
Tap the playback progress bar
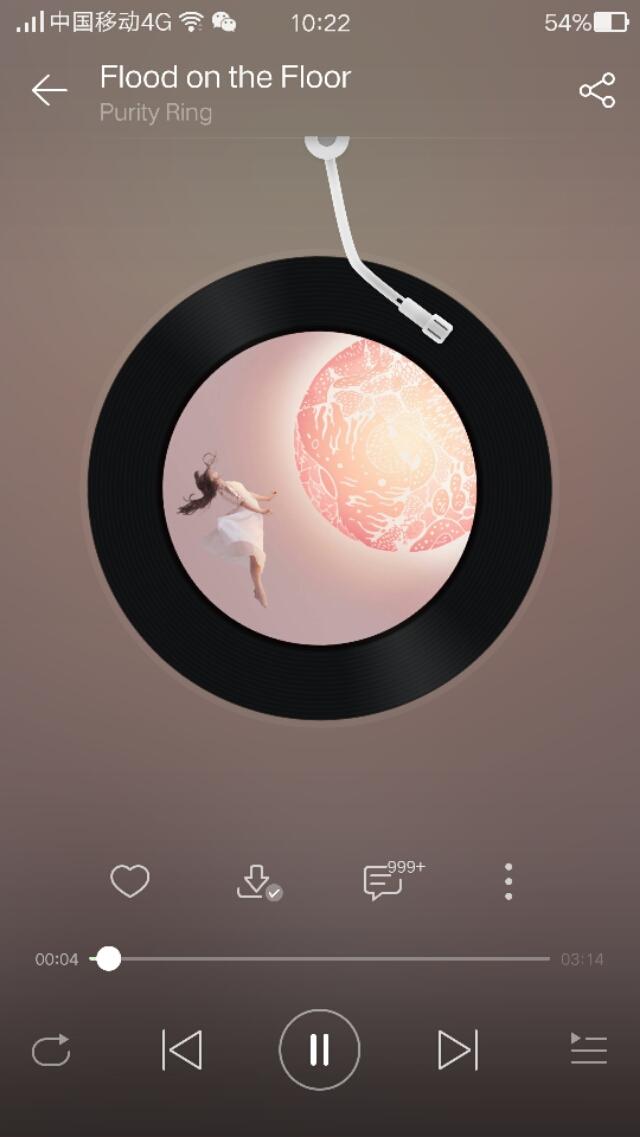tap(330, 959)
